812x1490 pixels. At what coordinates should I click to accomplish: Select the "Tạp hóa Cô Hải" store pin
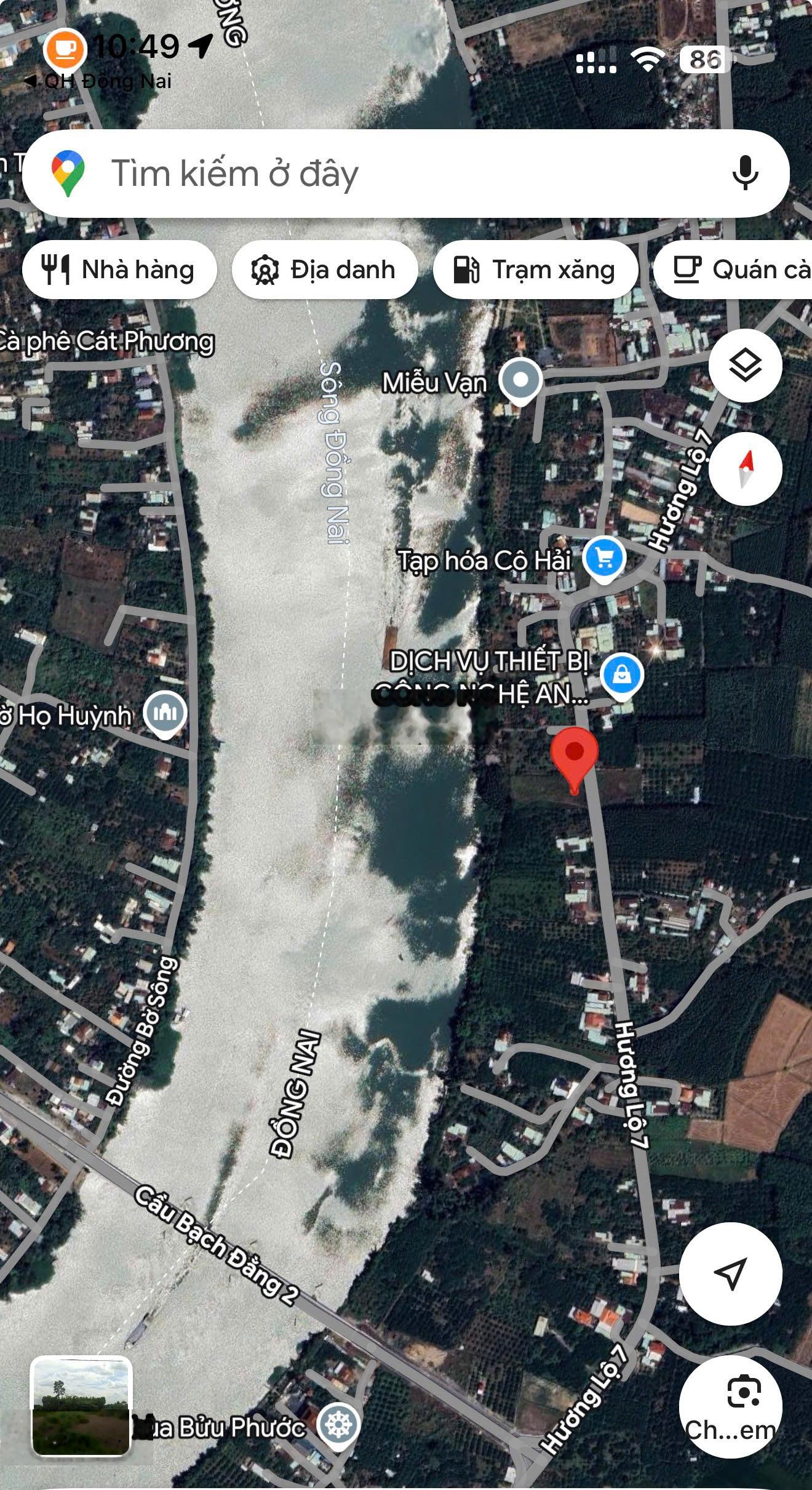(x=603, y=558)
